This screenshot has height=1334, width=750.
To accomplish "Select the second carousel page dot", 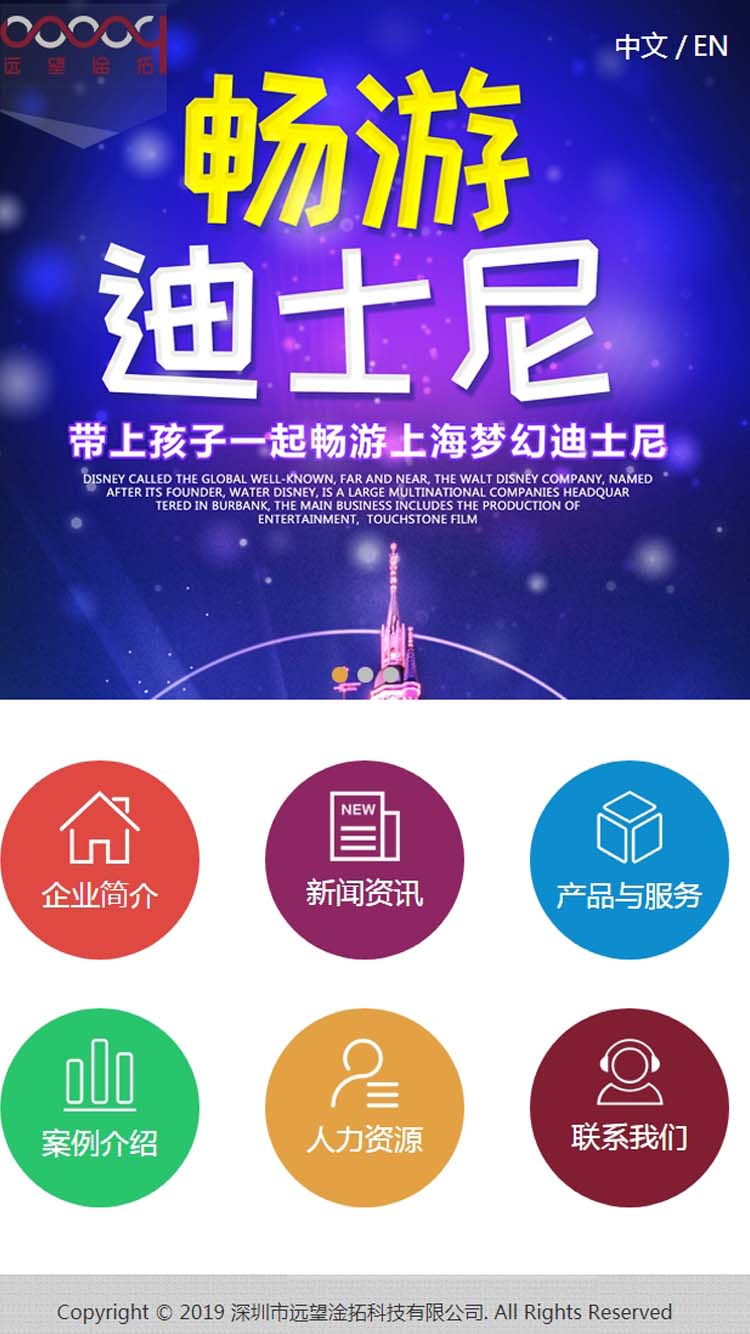I will tap(365, 675).
